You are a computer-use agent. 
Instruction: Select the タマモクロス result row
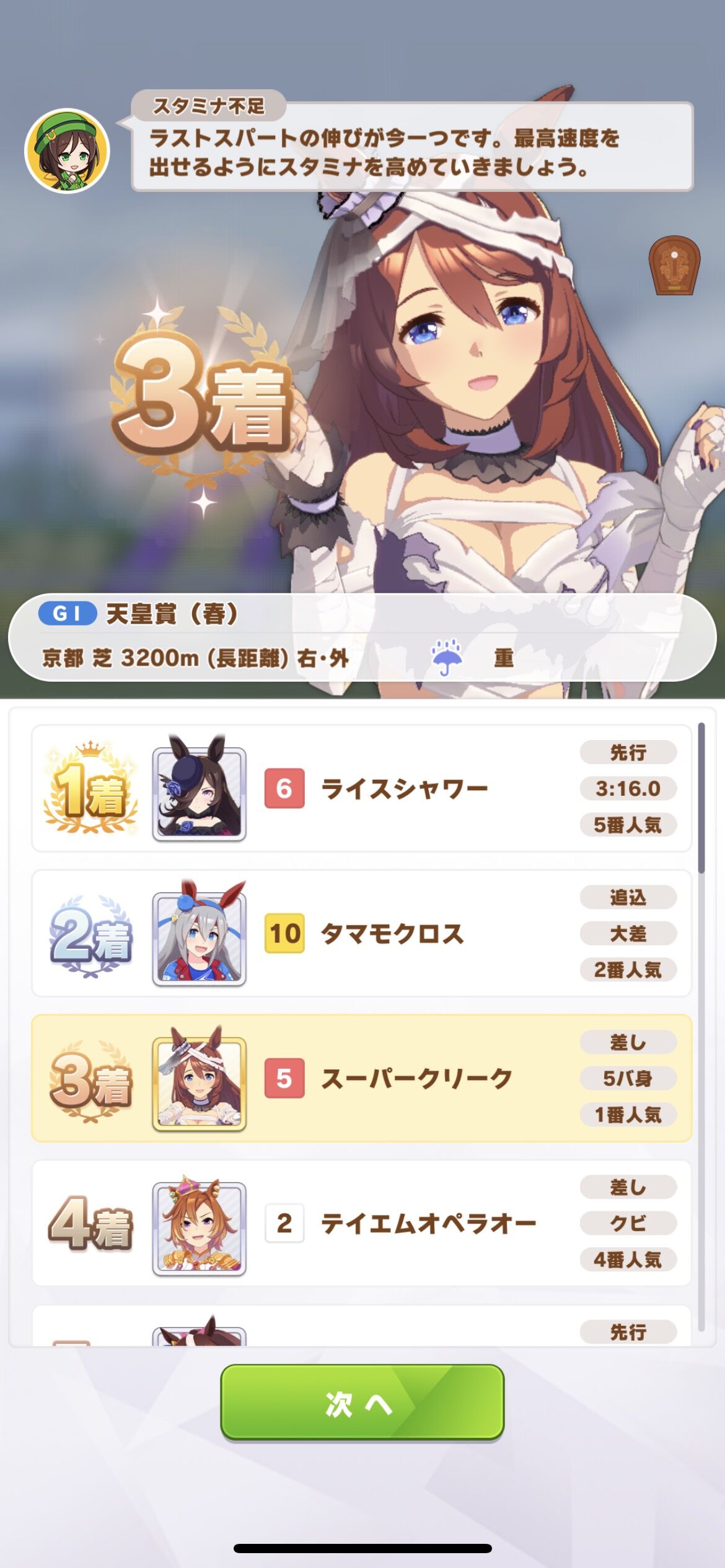coord(361,933)
